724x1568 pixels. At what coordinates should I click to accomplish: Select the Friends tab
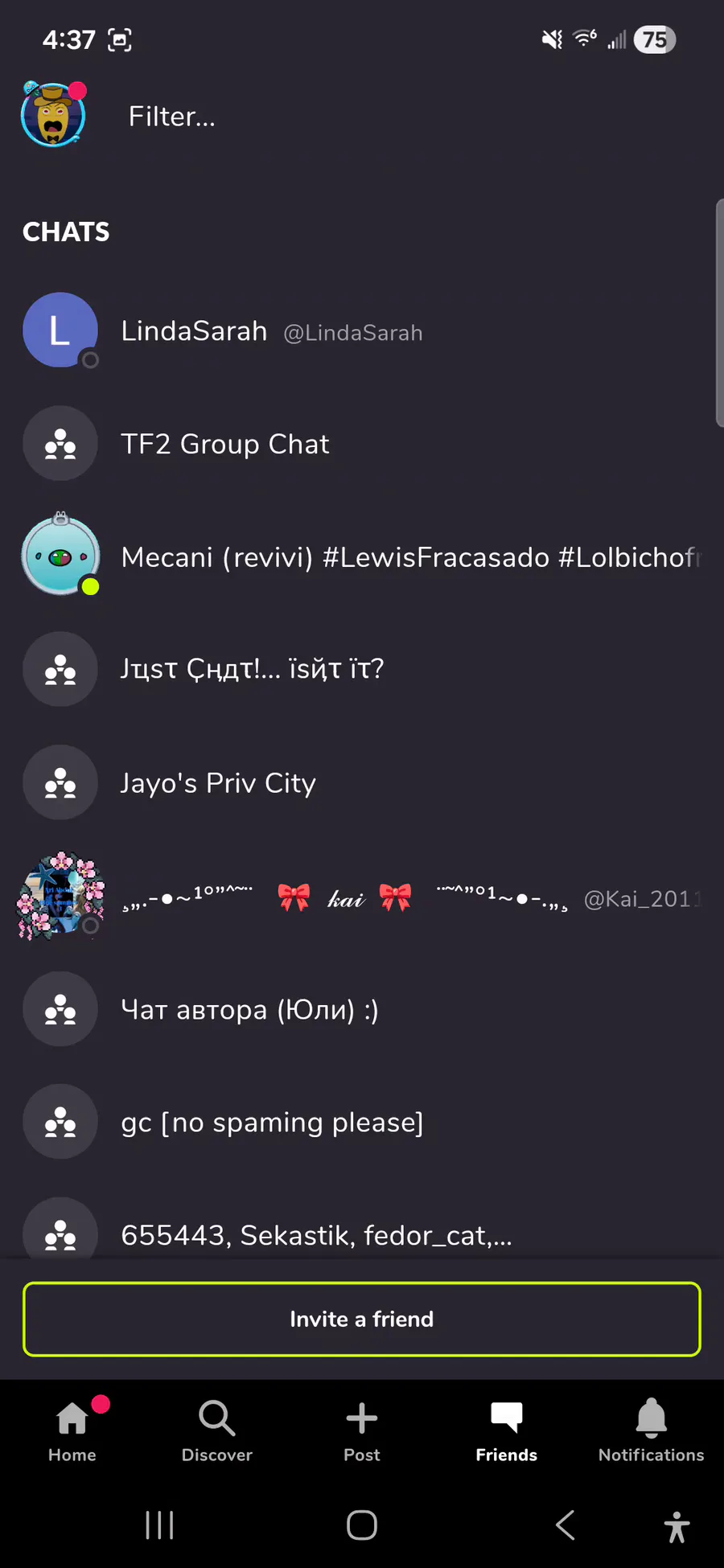pyautogui.click(x=507, y=1431)
